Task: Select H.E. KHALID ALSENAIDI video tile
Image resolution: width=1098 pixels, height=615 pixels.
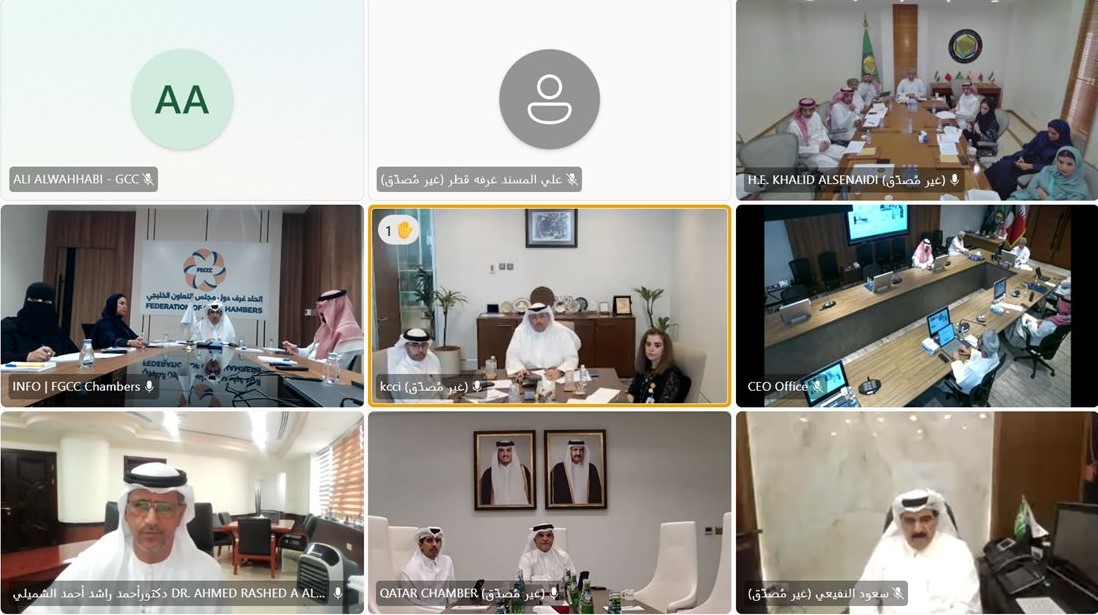Action: pos(916,100)
